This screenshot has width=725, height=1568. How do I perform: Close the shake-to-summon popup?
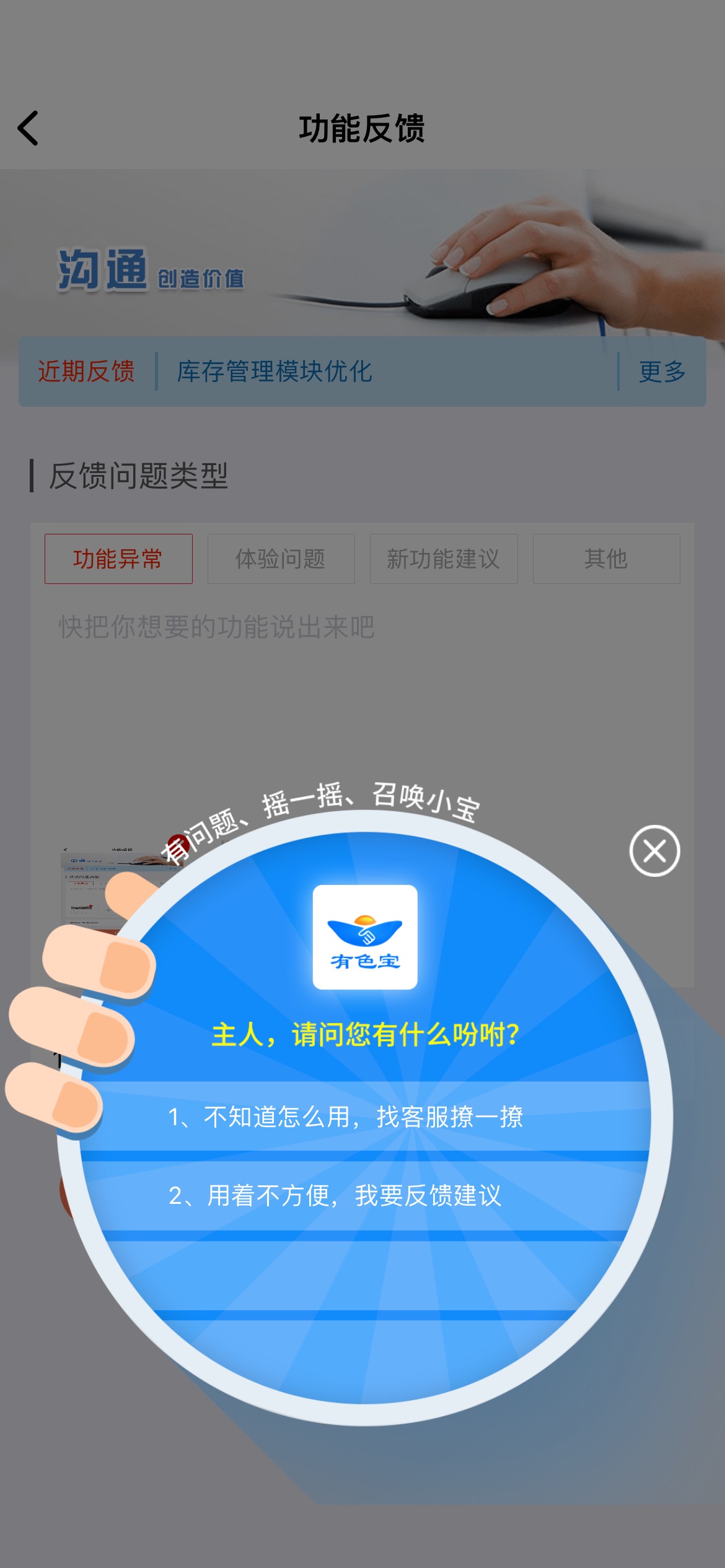point(654,851)
